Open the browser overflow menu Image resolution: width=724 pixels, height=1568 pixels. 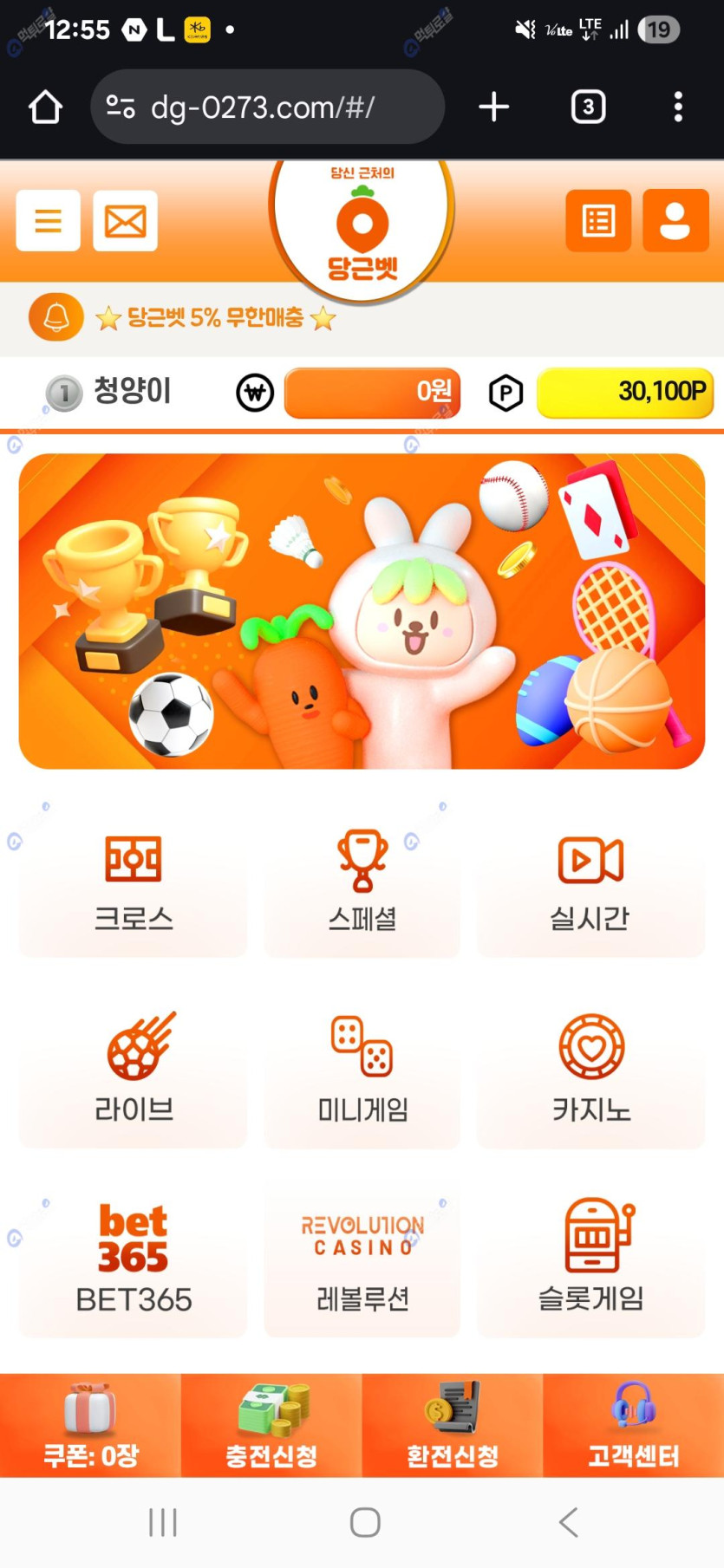pos(678,107)
